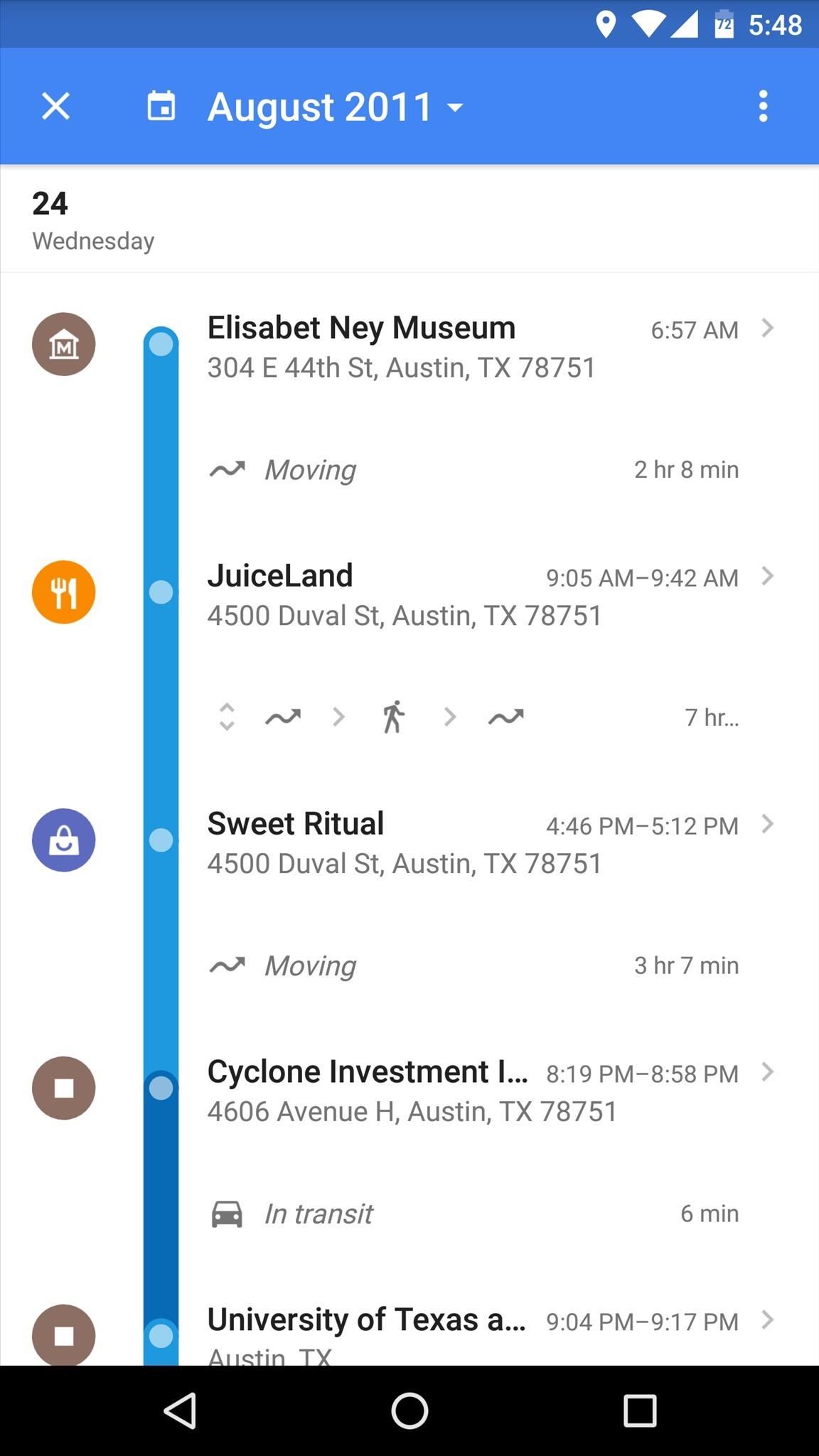
Task: Open the August 2011 month dropdown
Action: [x=336, y=107]
